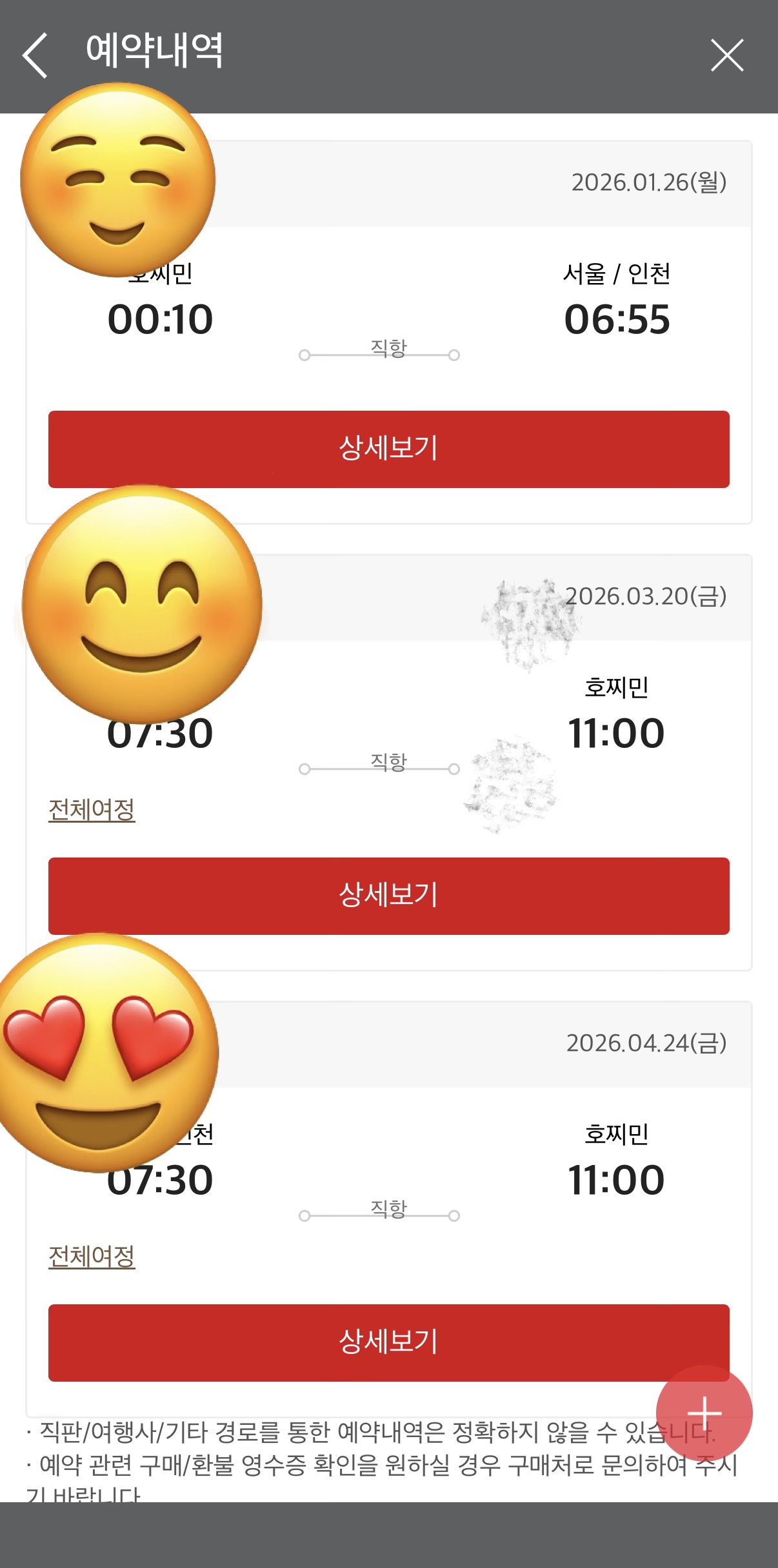View 전체여정 for the 2026.04.24 flight
Viewport: 778px width, 1568px height.
point(92,1256)
